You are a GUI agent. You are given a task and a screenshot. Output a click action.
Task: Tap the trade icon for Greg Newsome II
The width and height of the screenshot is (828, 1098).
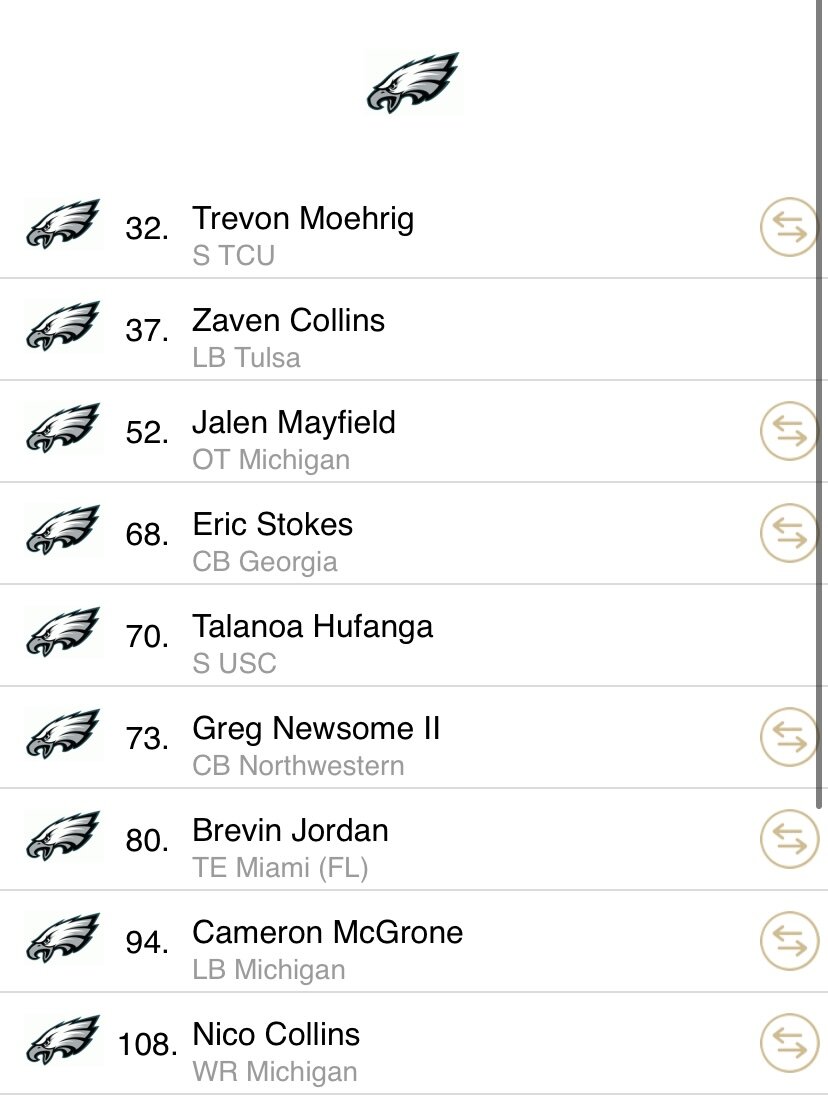pos(789,738)
